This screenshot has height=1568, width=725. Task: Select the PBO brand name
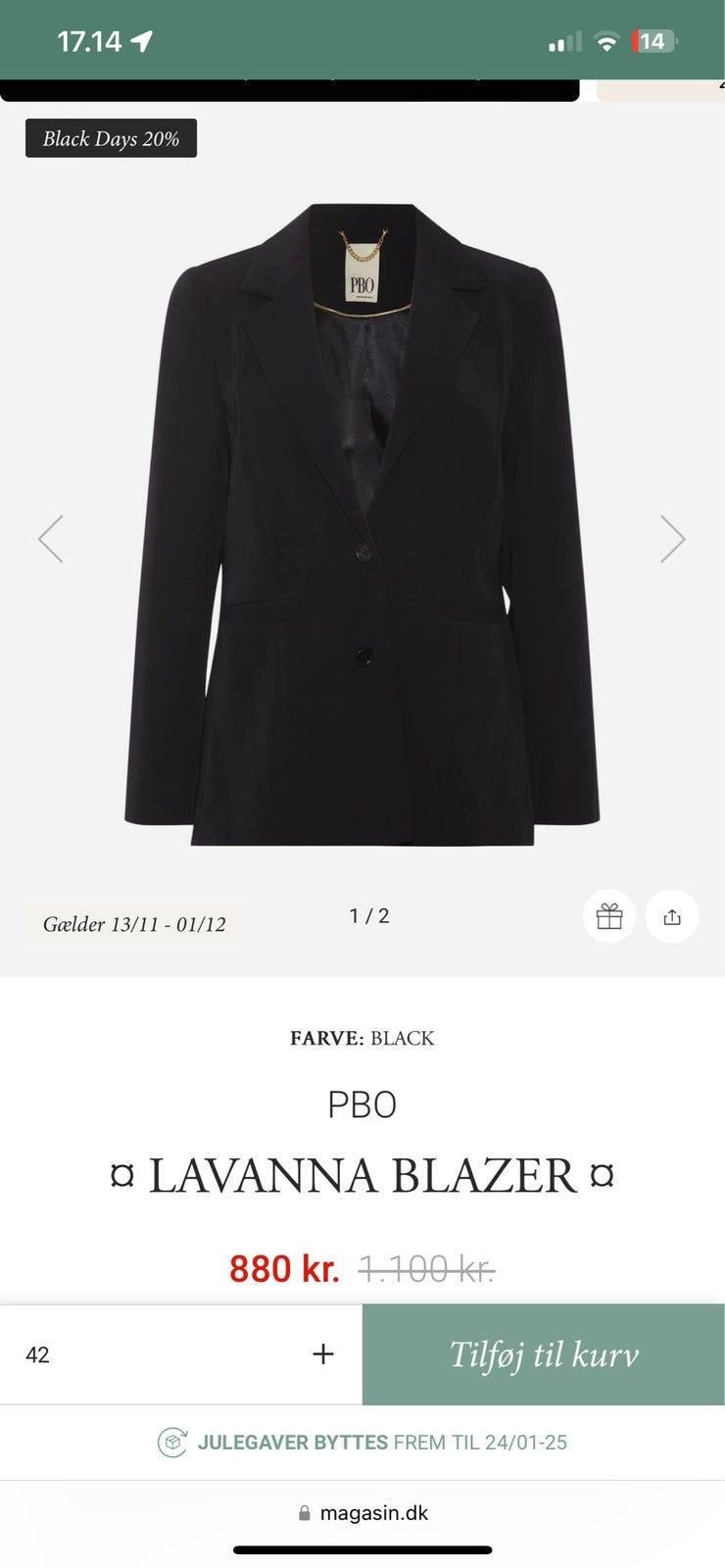(x=362, y=1104)
